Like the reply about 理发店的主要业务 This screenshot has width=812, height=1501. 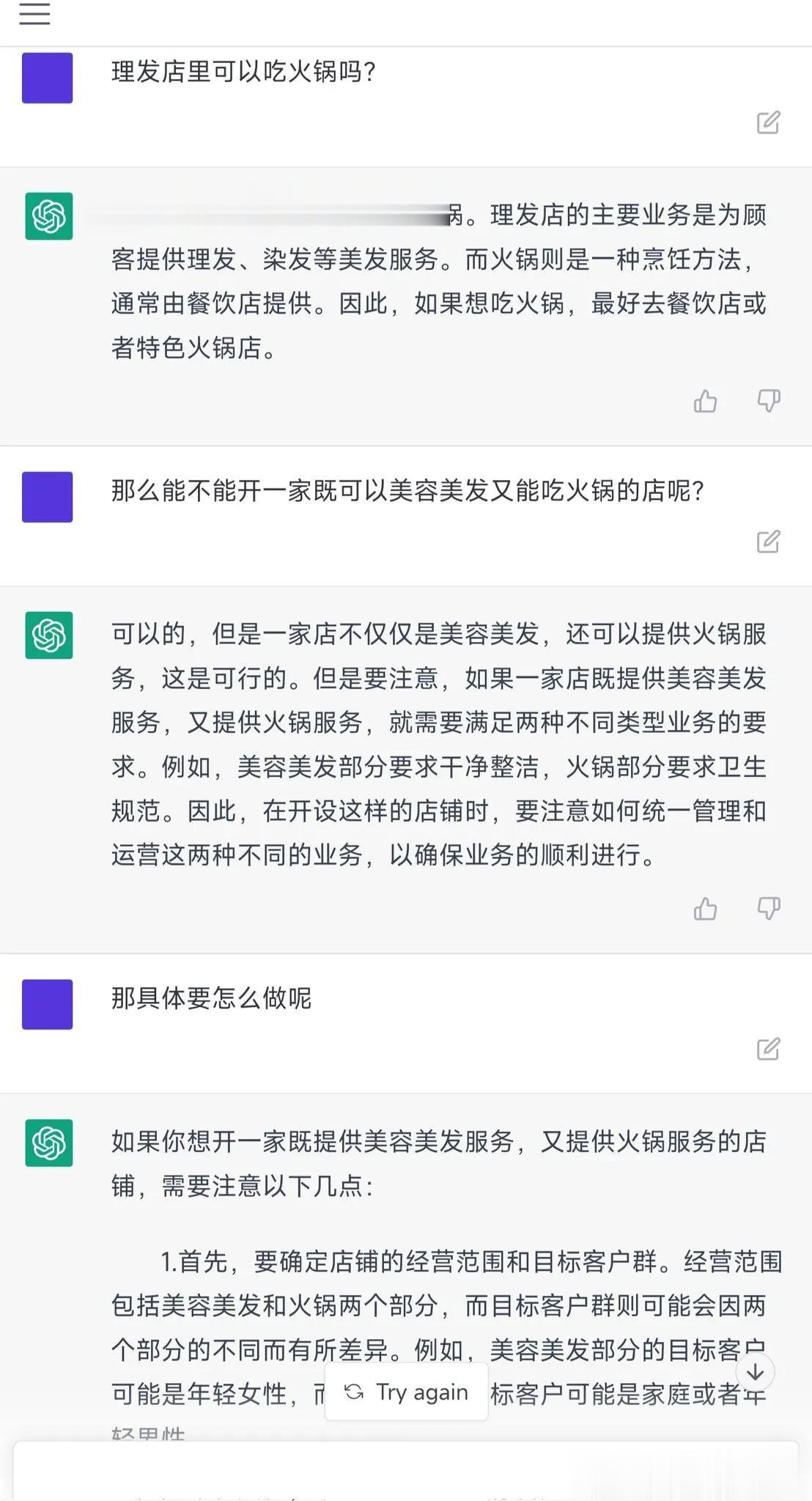705,401
